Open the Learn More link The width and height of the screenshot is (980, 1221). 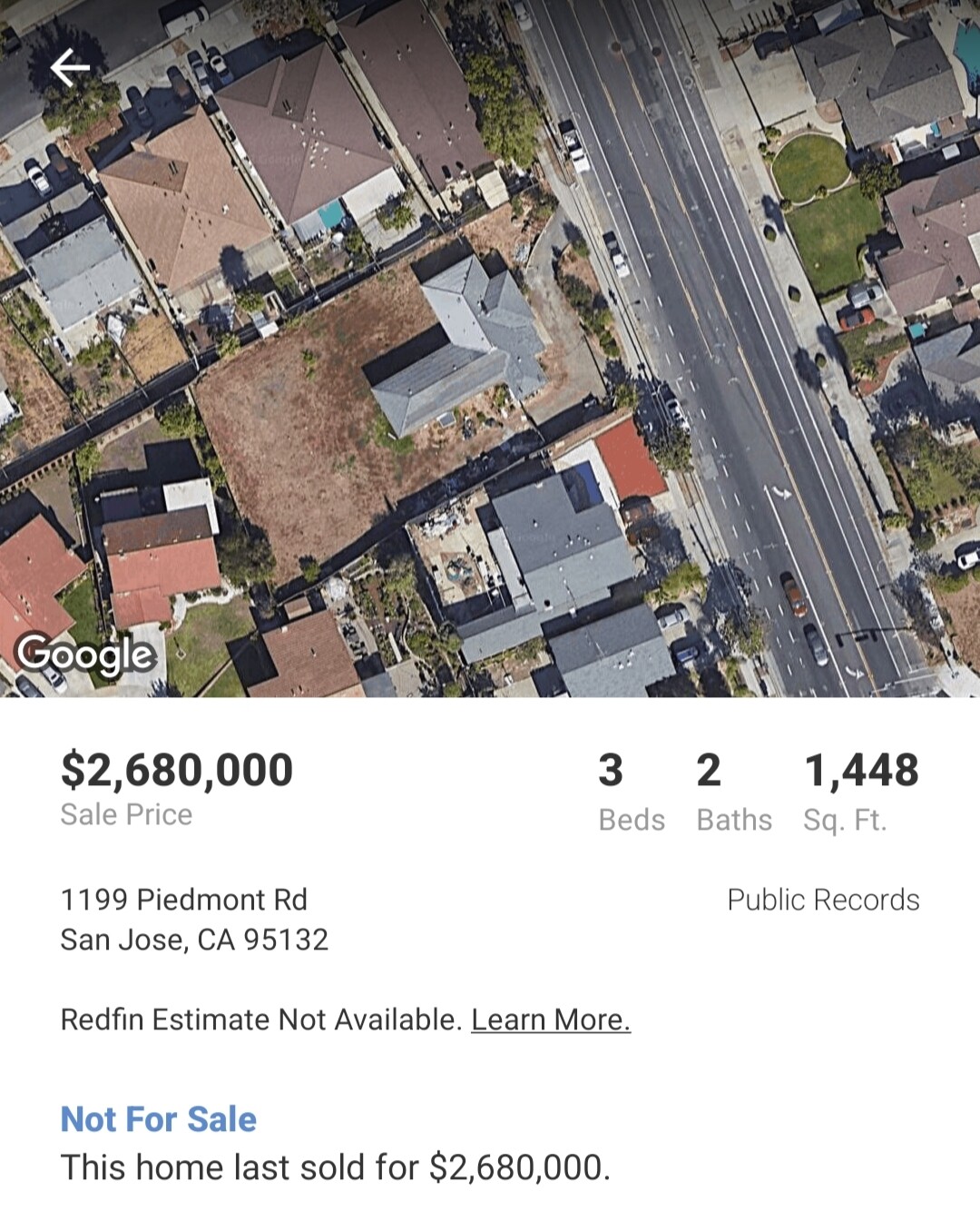[x=550, y=1019]
